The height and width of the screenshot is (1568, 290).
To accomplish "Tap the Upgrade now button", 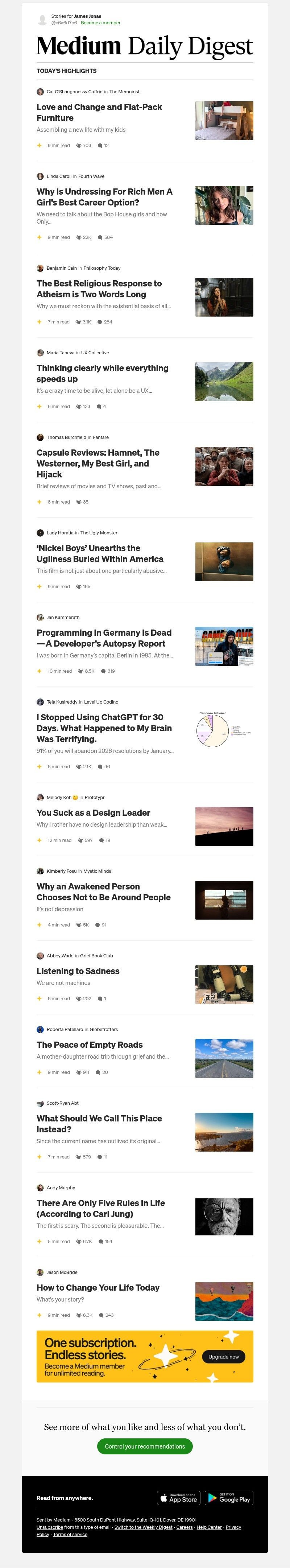I will click(x=223, y=1357).
